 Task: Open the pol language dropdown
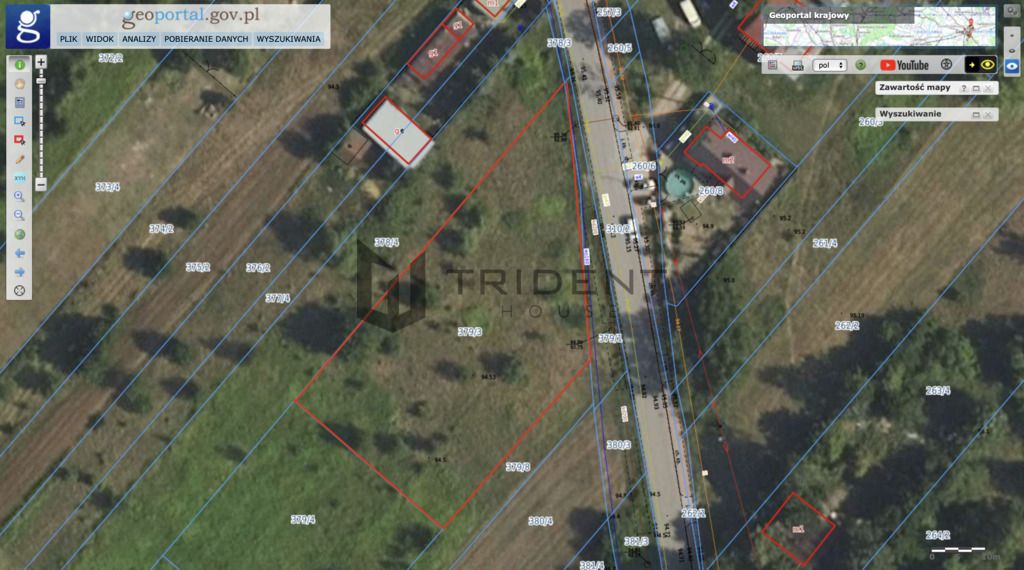pos(829,65)
